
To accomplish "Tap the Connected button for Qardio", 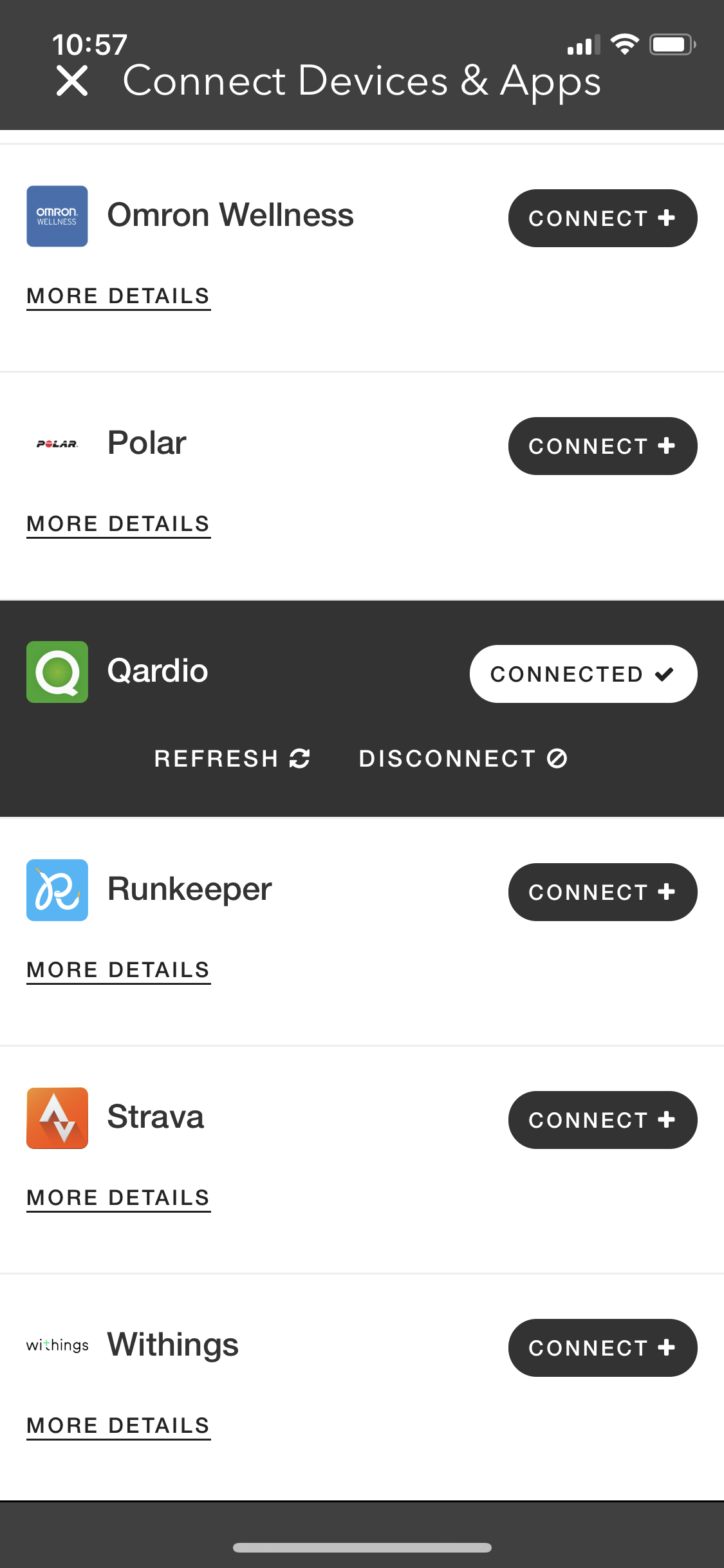I will 583,674.
